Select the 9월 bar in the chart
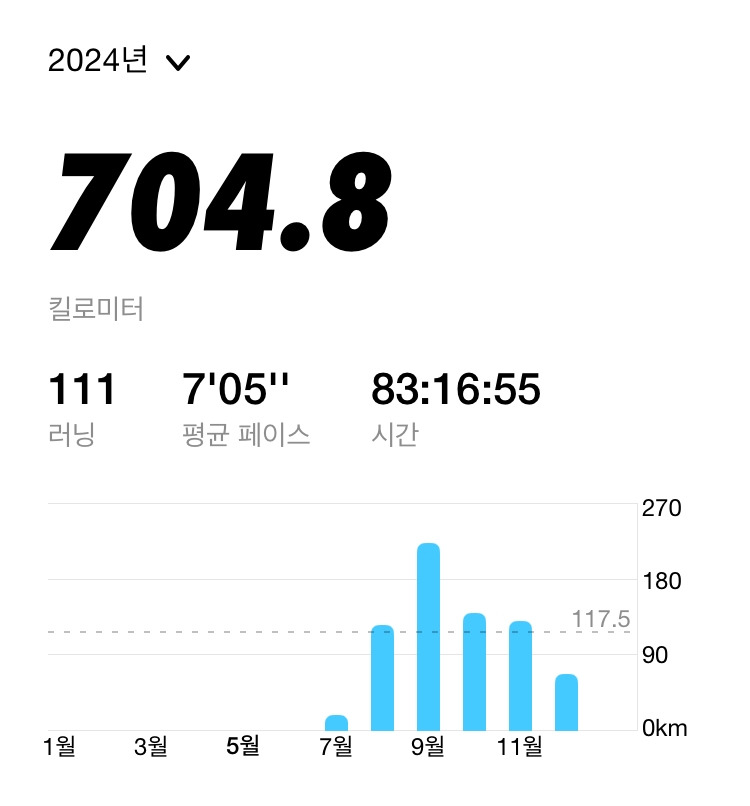The width and height of the screenshot is (750, 806). pos(428,636)
